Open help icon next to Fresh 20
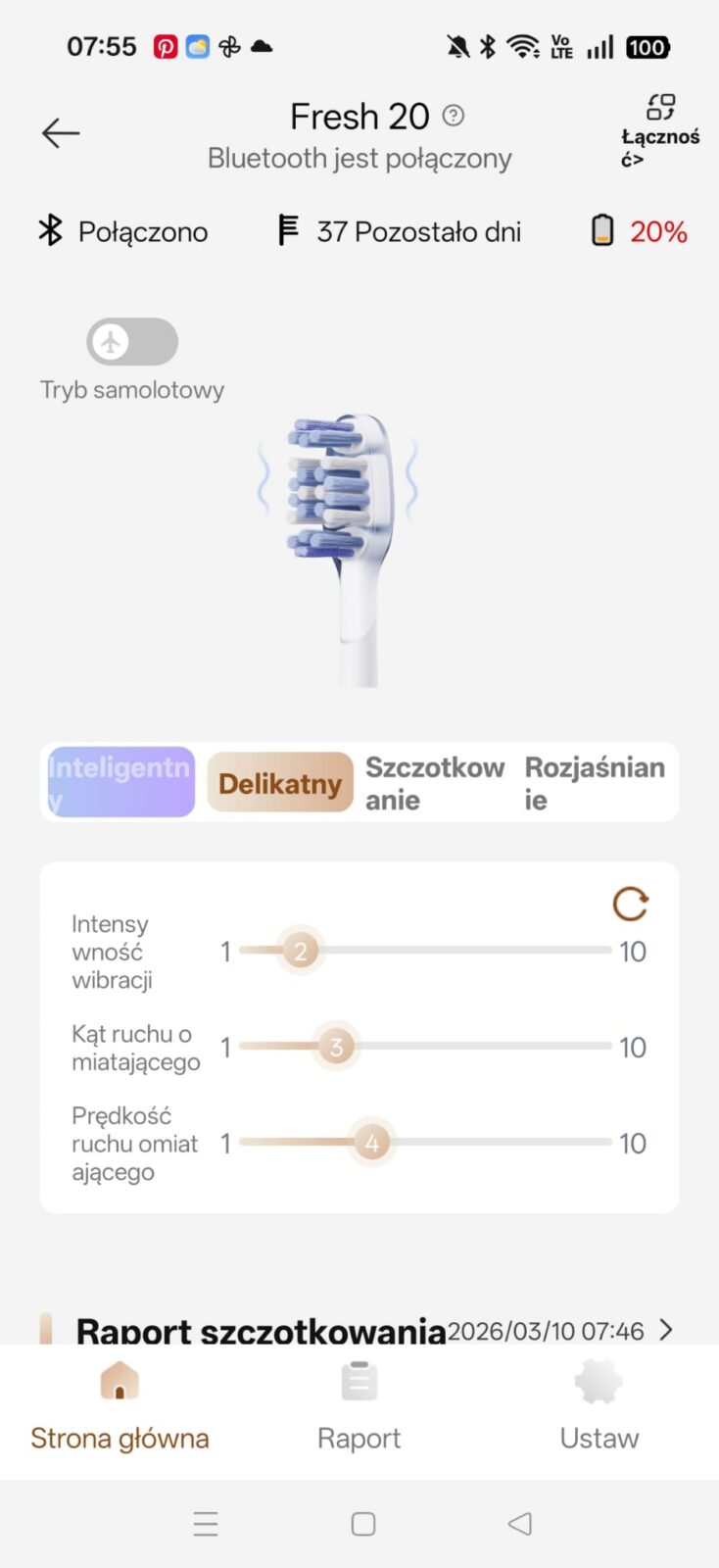The width and height of the screenshot is (719, 1568). pyautogui.click(x=453, y=116)
